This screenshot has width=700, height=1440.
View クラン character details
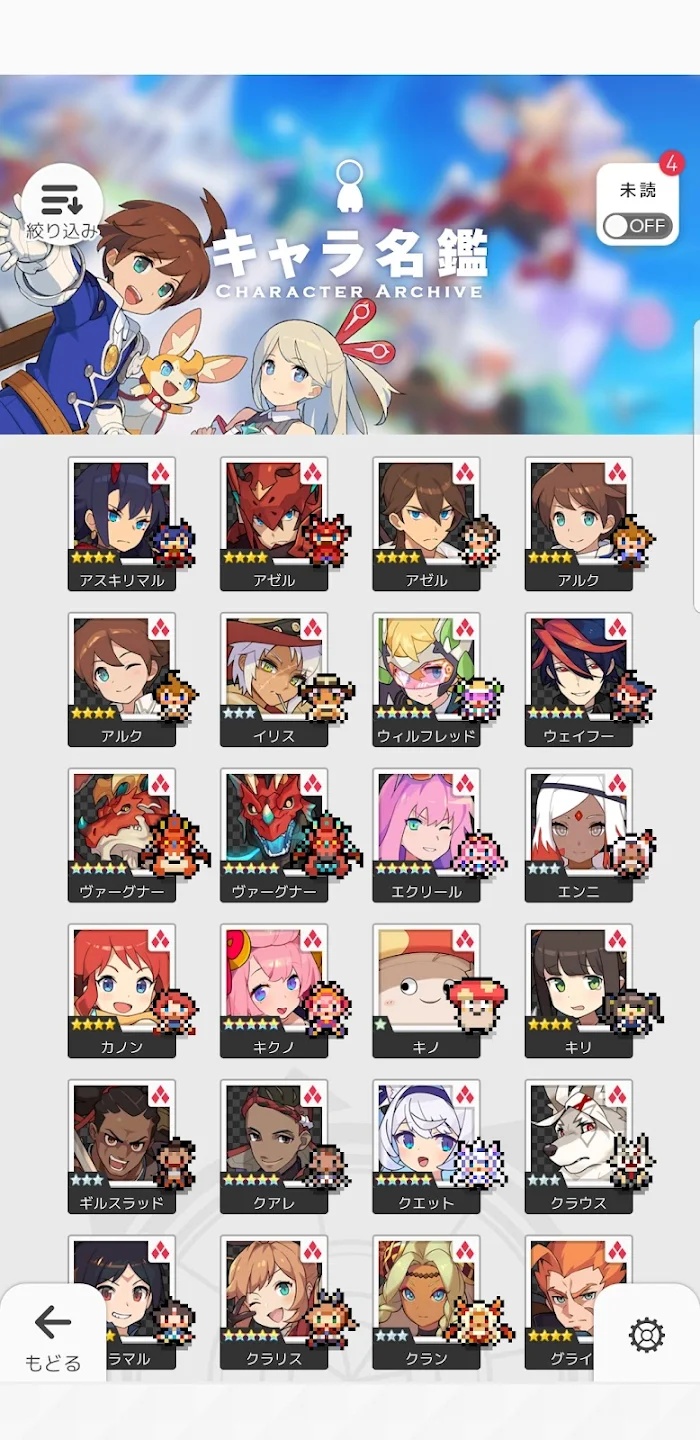click(x=426, y=1303)
